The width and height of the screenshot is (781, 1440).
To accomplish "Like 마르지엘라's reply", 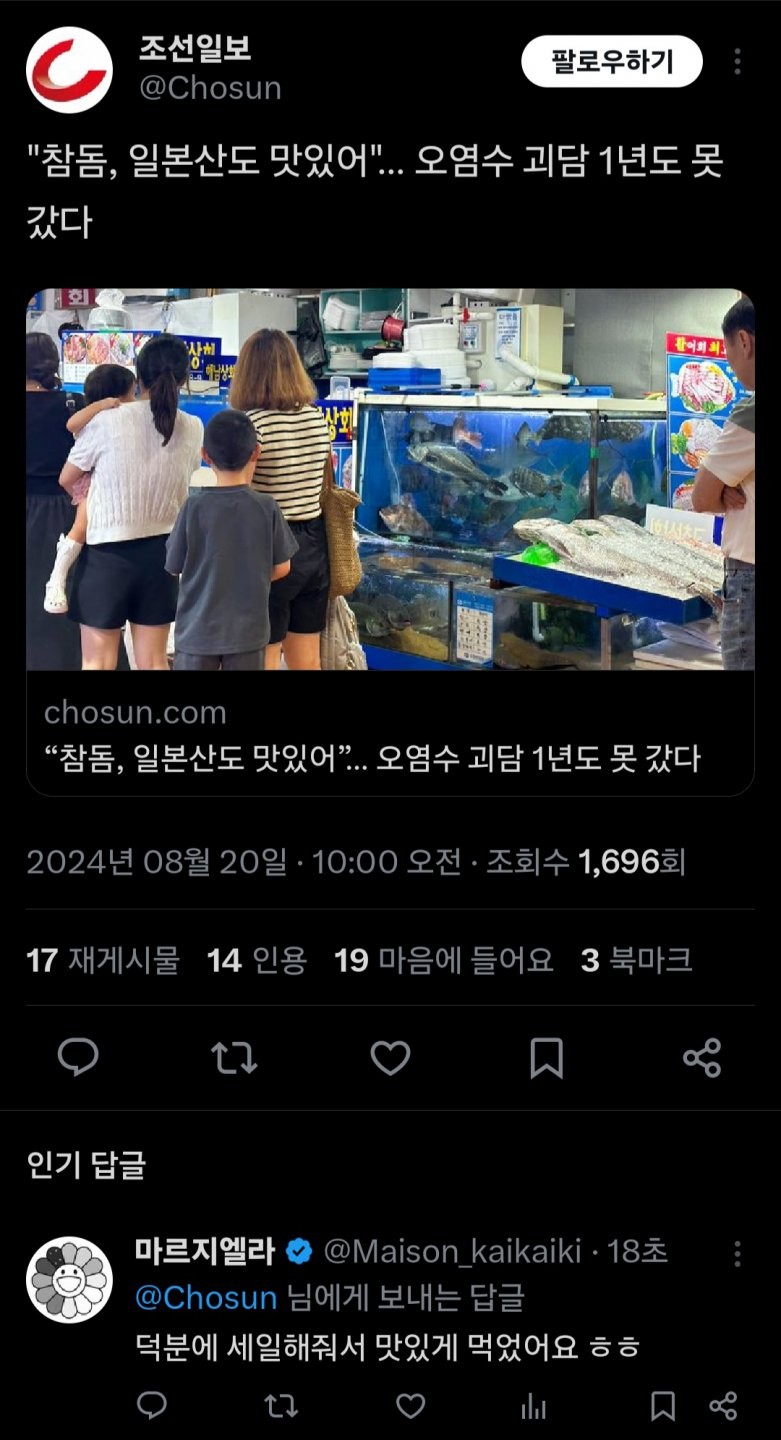I will point(410,1406).
